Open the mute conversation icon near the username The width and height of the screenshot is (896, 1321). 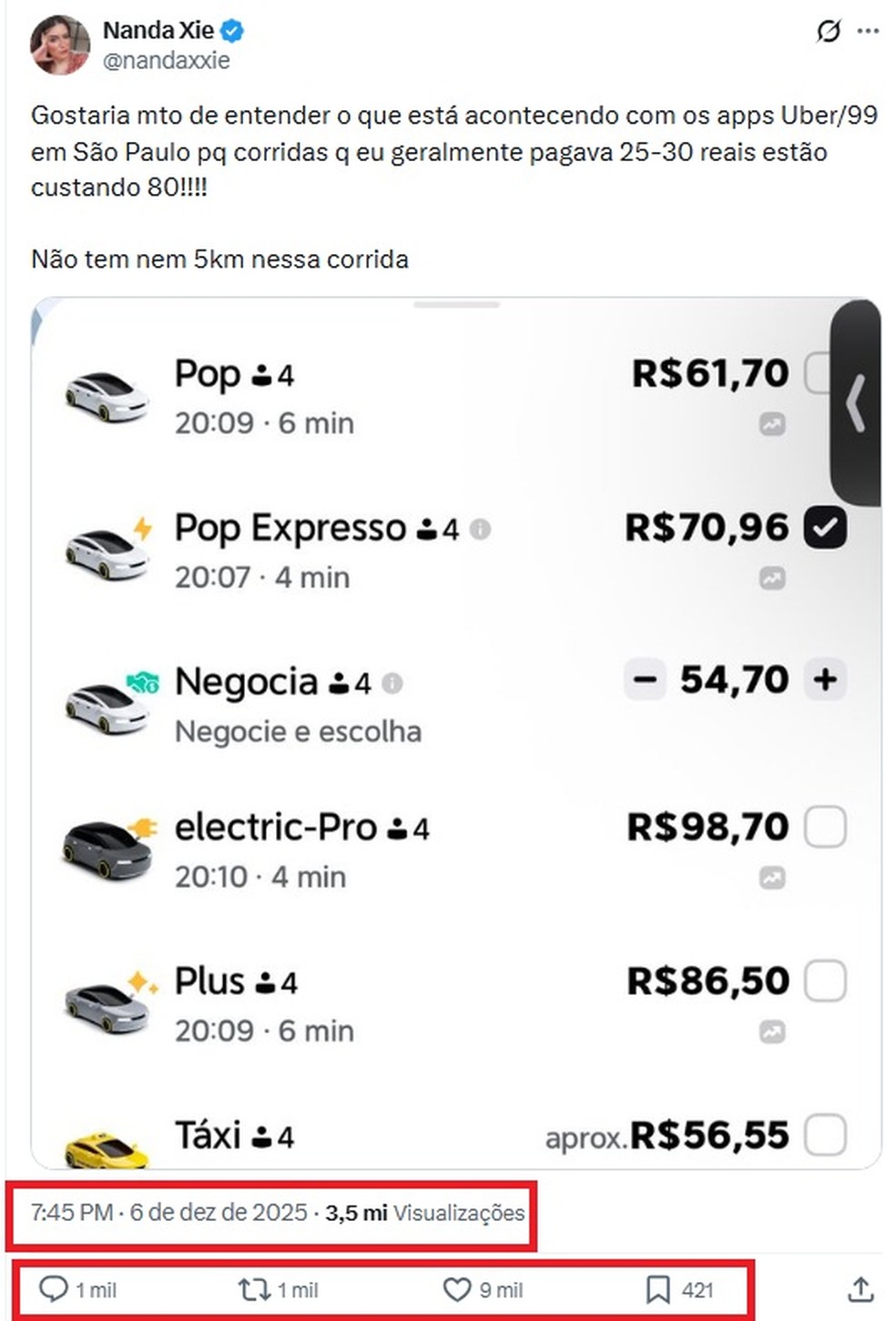(829, 30)
